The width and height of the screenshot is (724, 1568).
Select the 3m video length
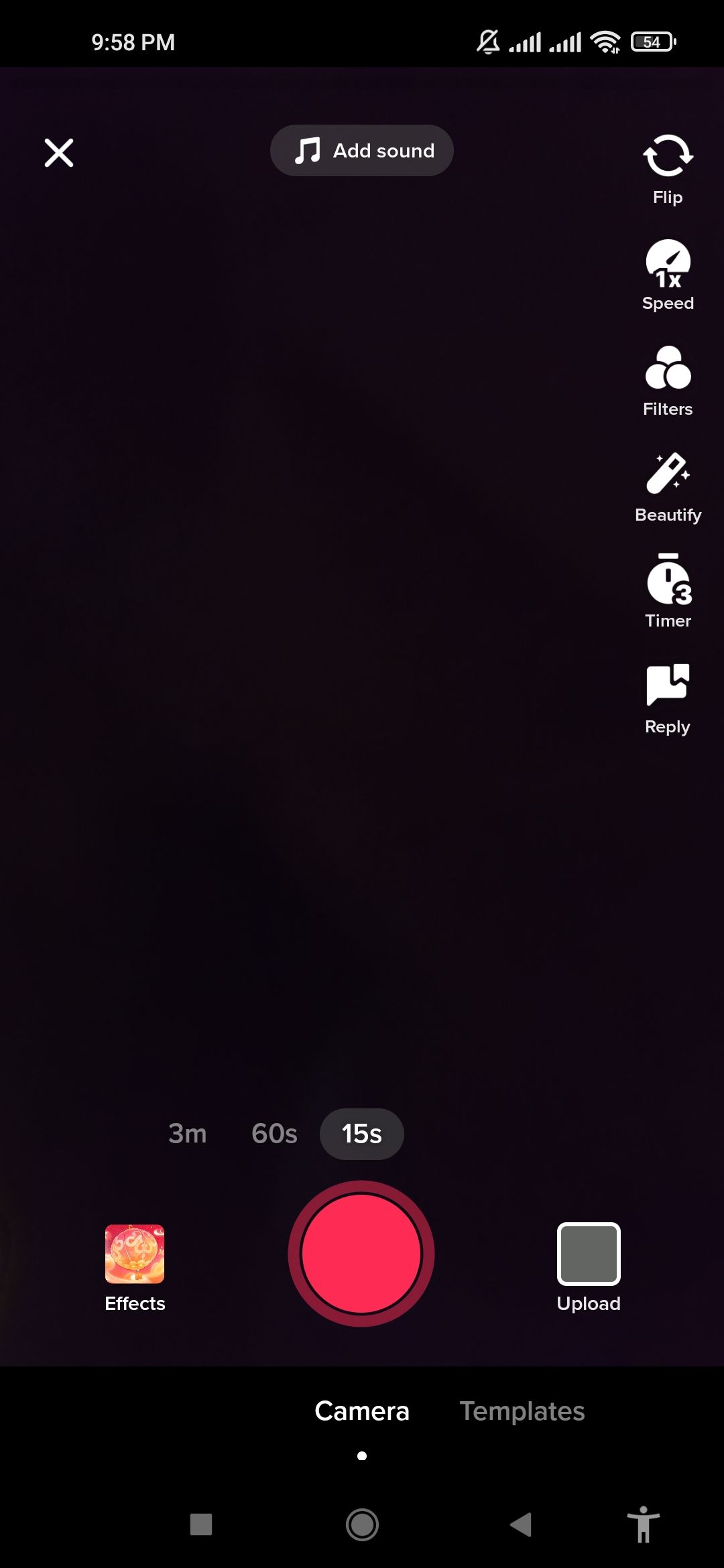[x=188, y=1134]
